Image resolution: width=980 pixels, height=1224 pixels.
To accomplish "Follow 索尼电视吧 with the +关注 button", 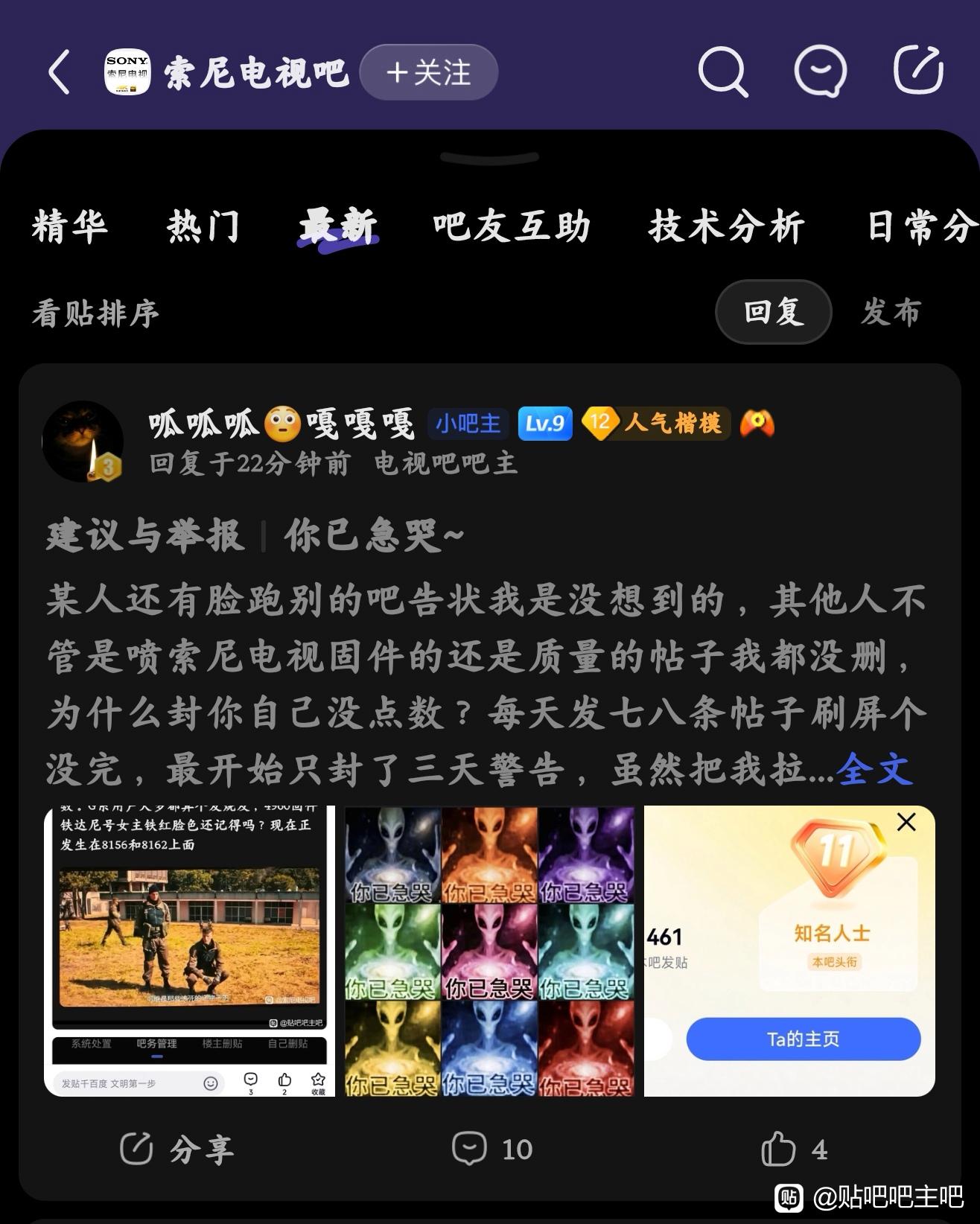I will click(x=428, y=72).
